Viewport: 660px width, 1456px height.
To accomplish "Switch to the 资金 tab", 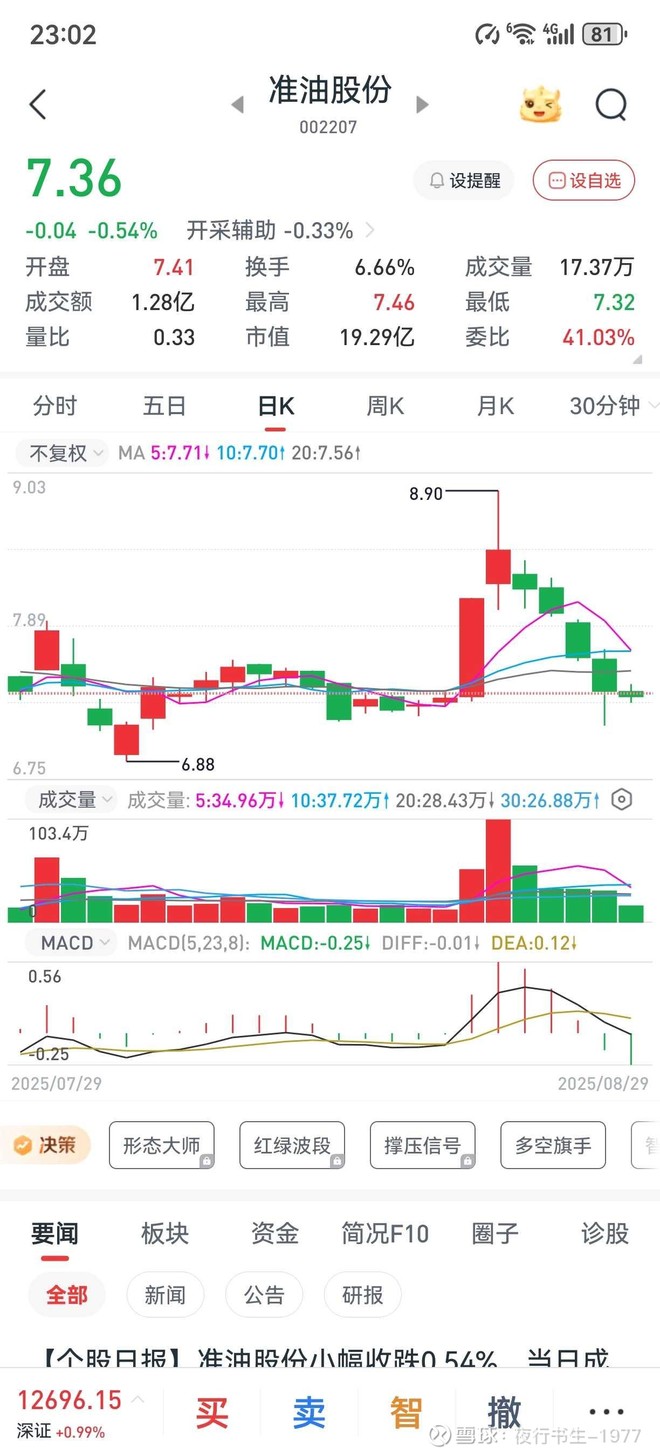I will (275, 1234).
